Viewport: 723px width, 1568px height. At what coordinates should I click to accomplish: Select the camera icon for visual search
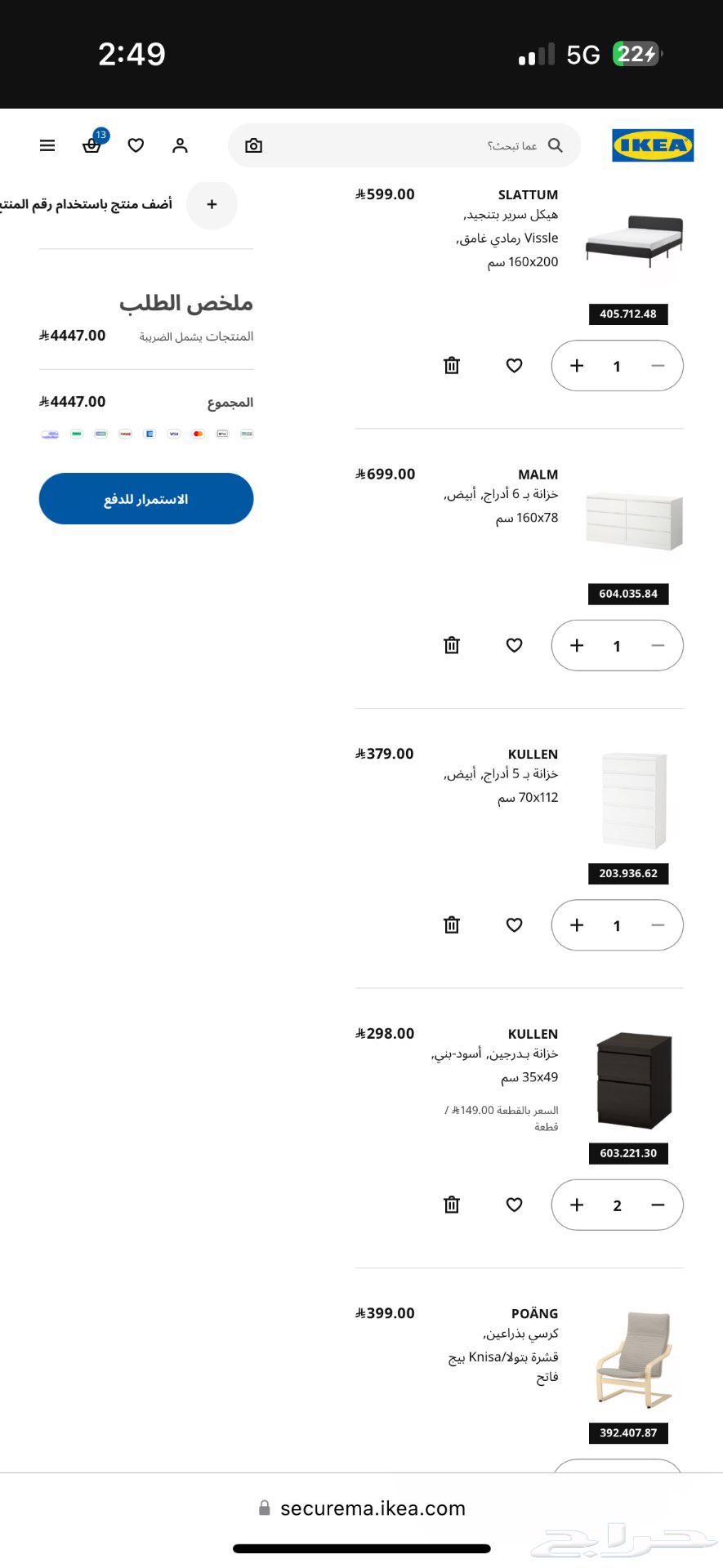[x=254, y=145]
